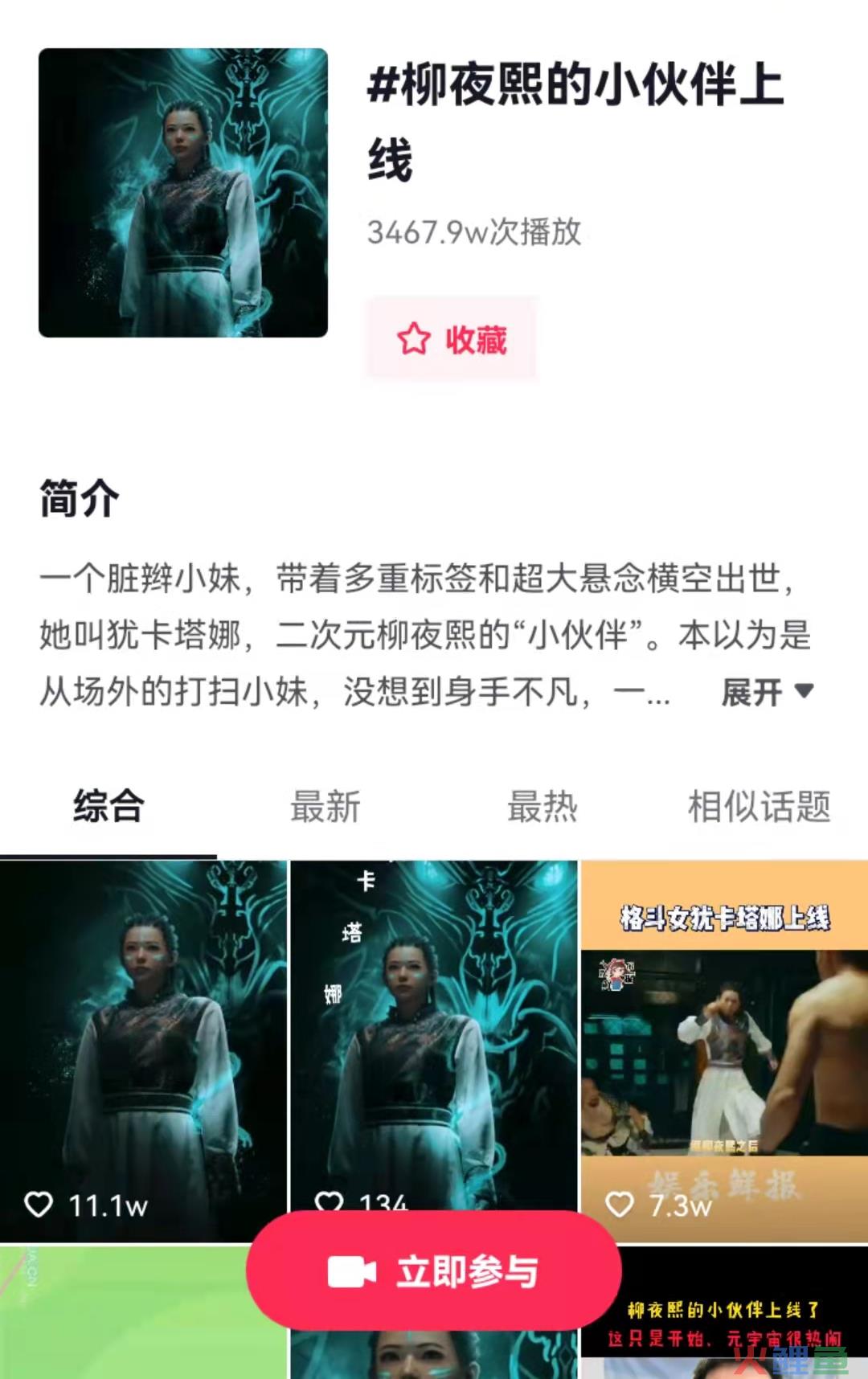Open the 相似话题 tab
The width and height of the screenshot is (868, 1379).
[759, 806]
